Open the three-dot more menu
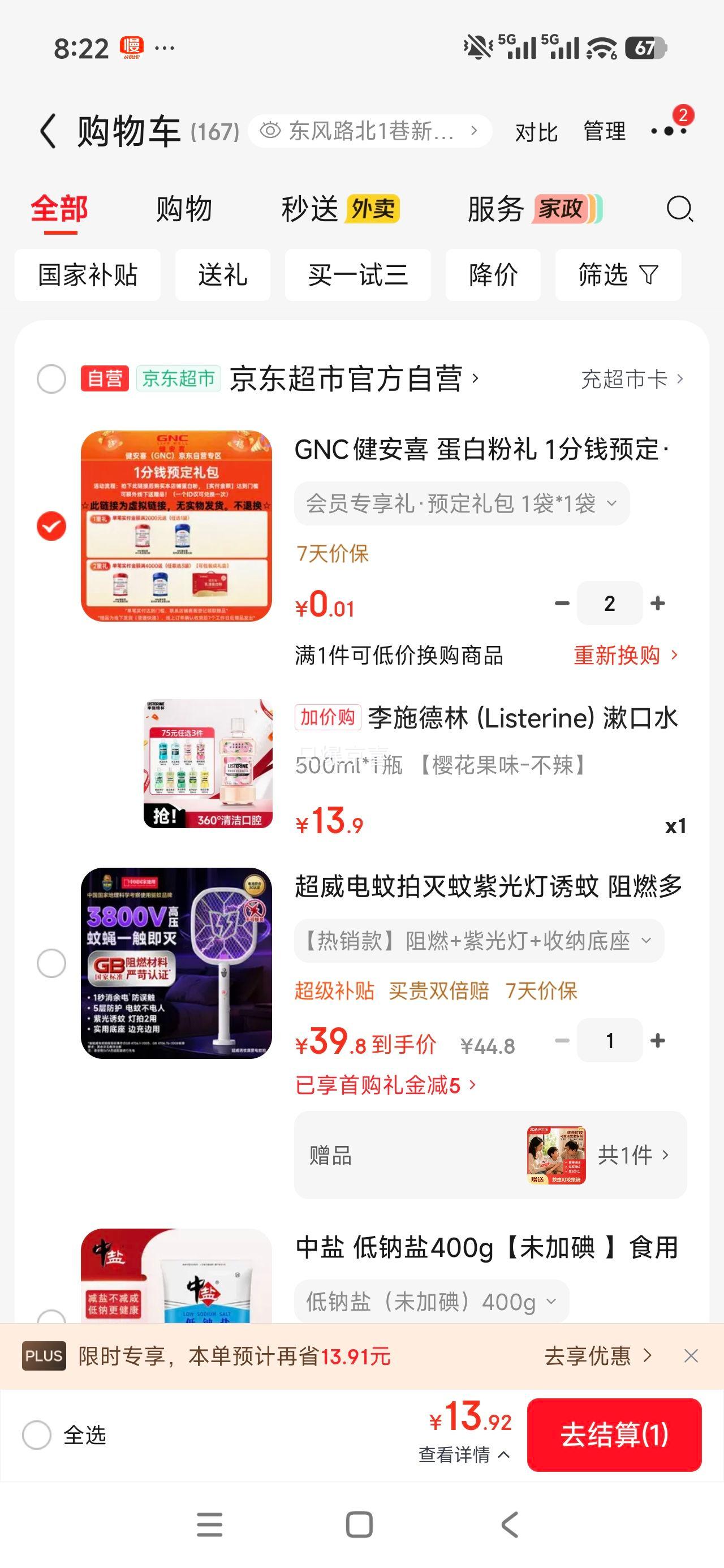Screen dimensions: 724x1568 click(x=669, y=130)
